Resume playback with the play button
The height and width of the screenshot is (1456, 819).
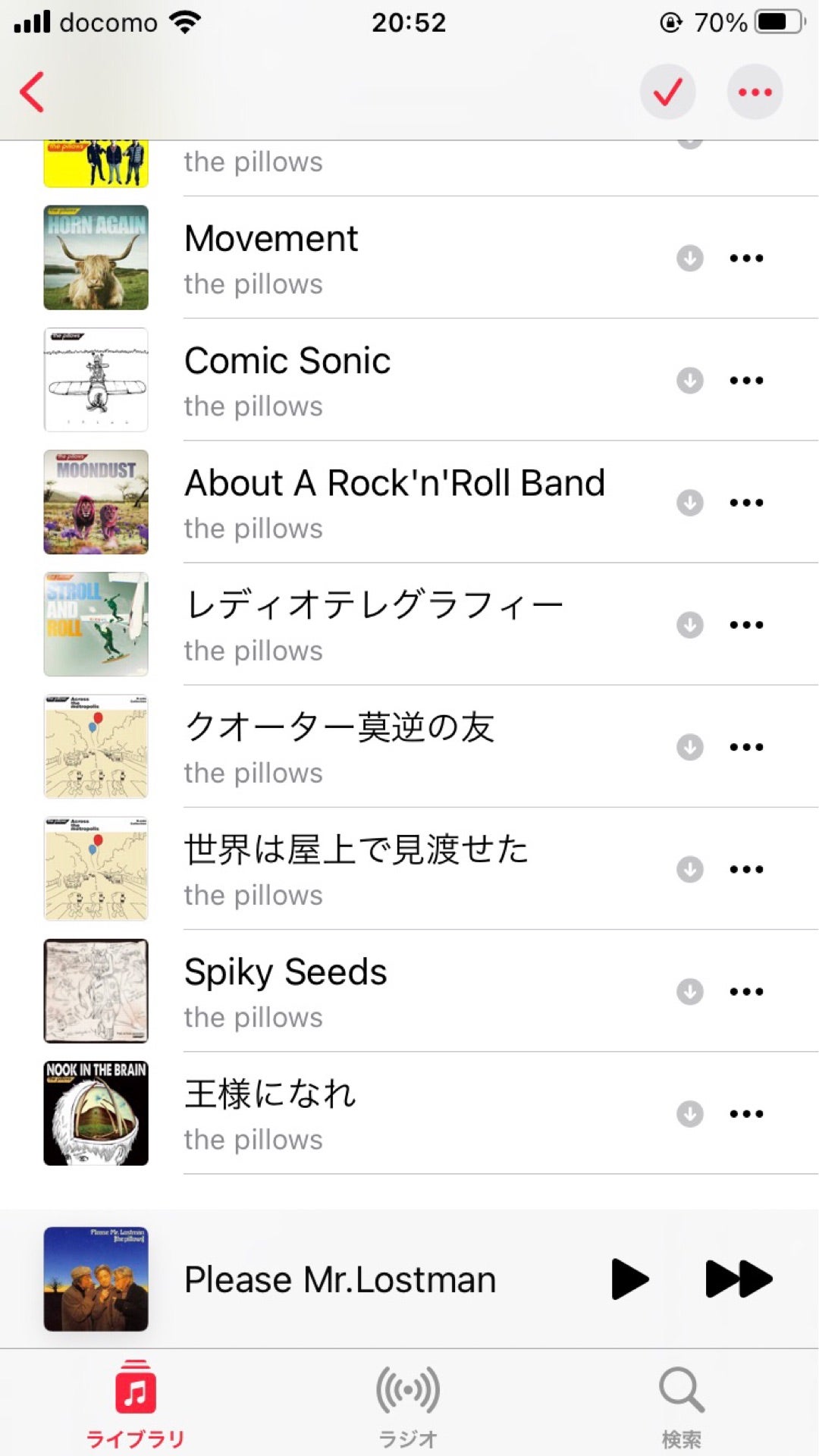coord(629,1279)
